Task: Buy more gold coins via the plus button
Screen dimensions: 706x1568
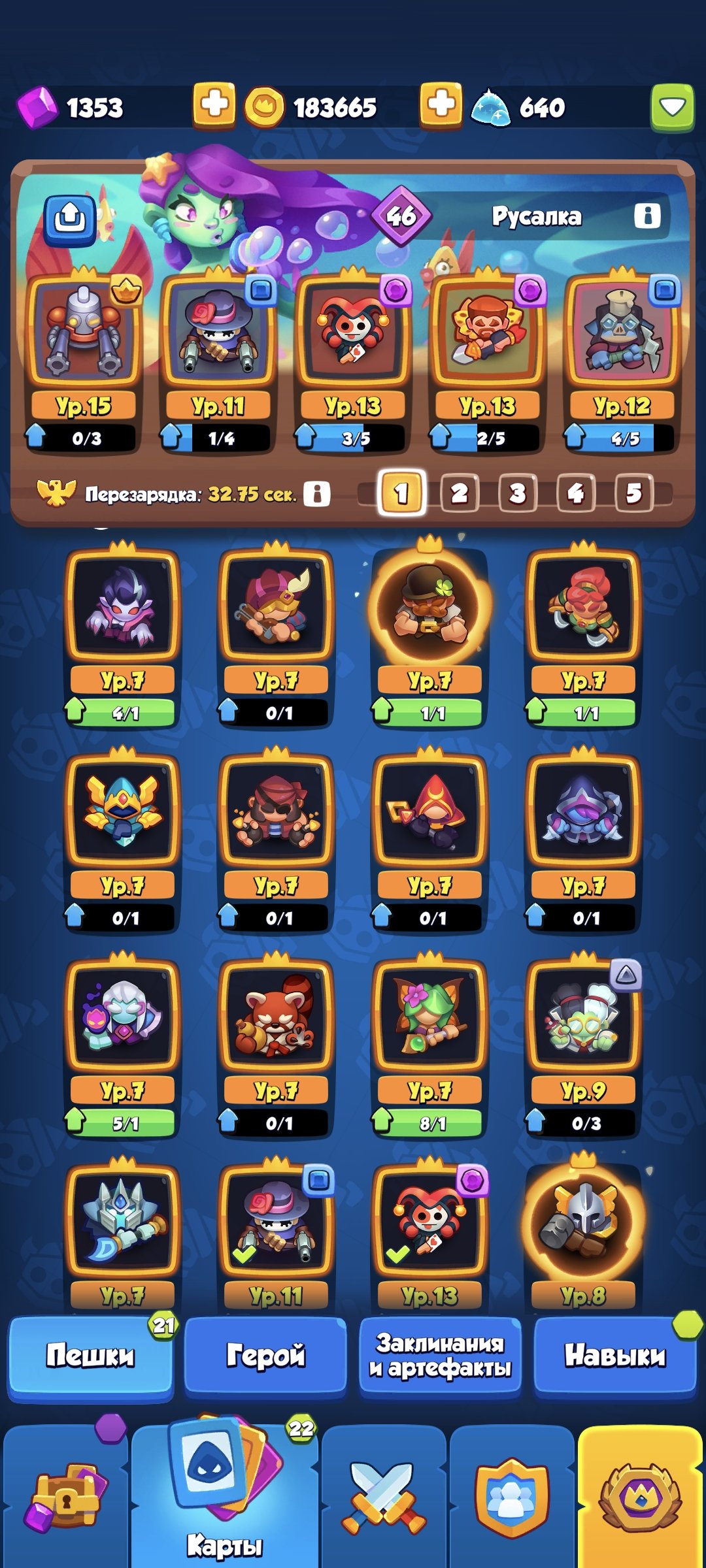Action: click(x=441, y=105)
